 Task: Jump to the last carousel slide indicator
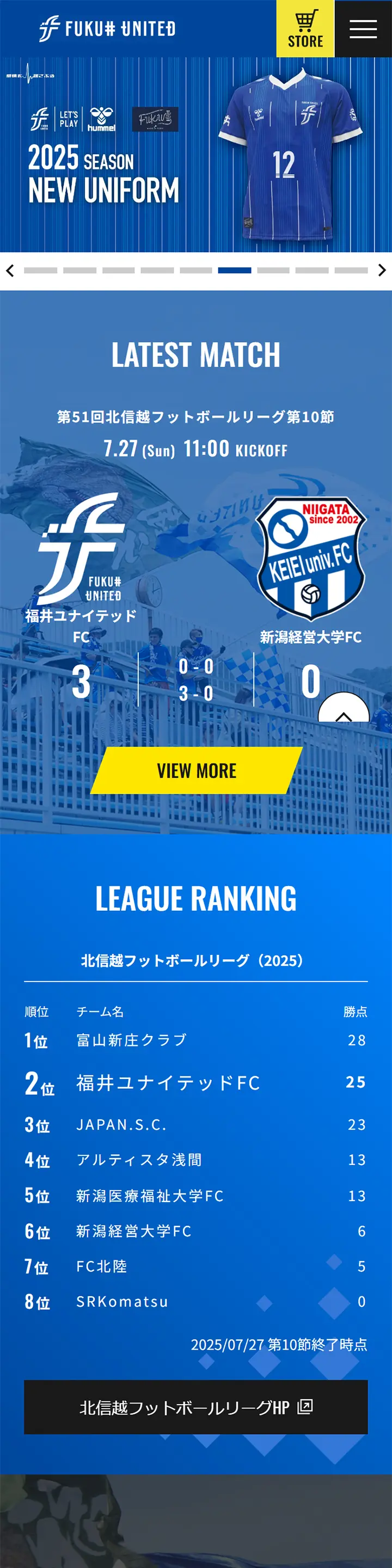tap(351, 270)
